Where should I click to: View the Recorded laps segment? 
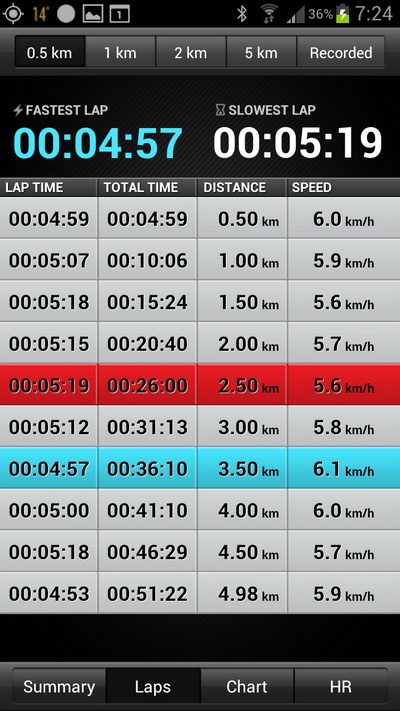tap(341, 53)
